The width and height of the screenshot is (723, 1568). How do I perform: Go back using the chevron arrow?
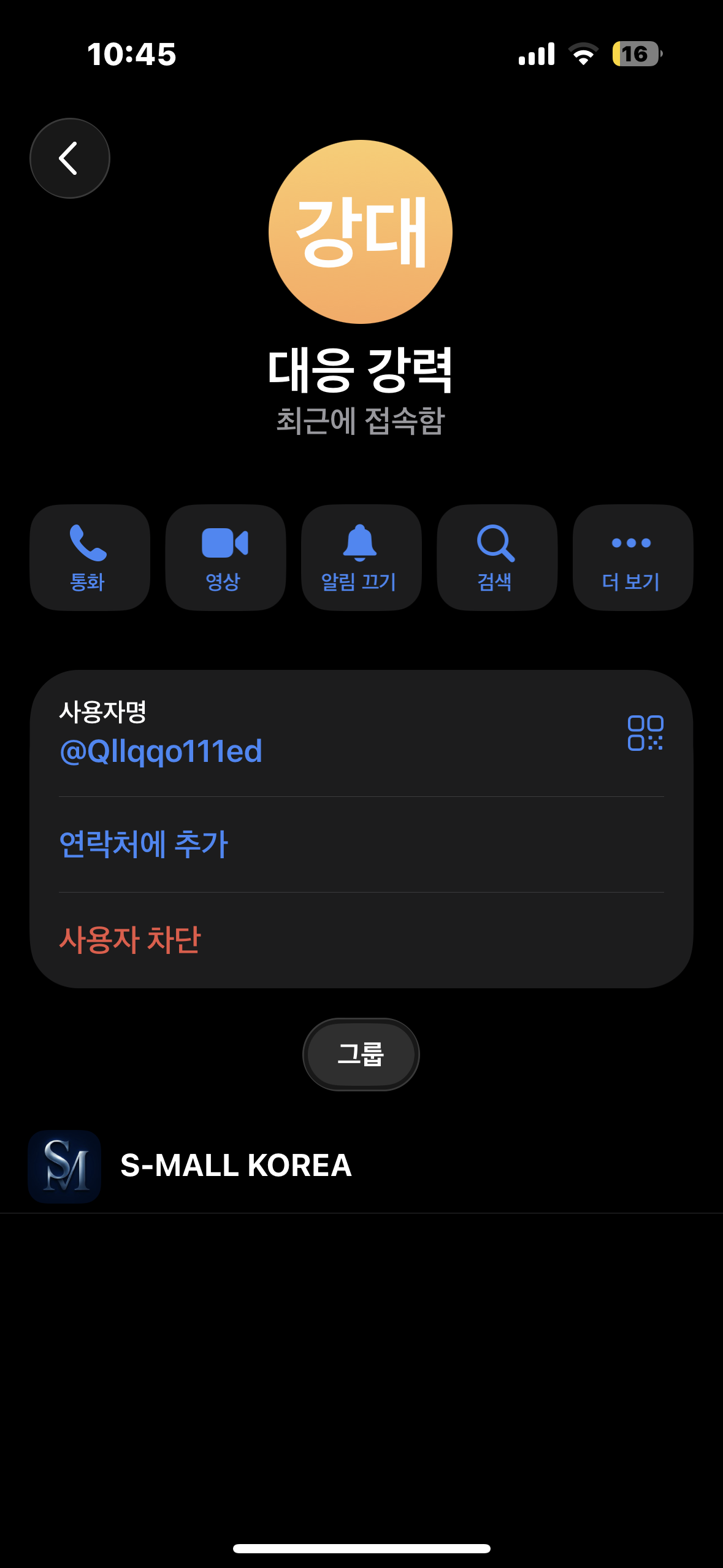[69, 158]
